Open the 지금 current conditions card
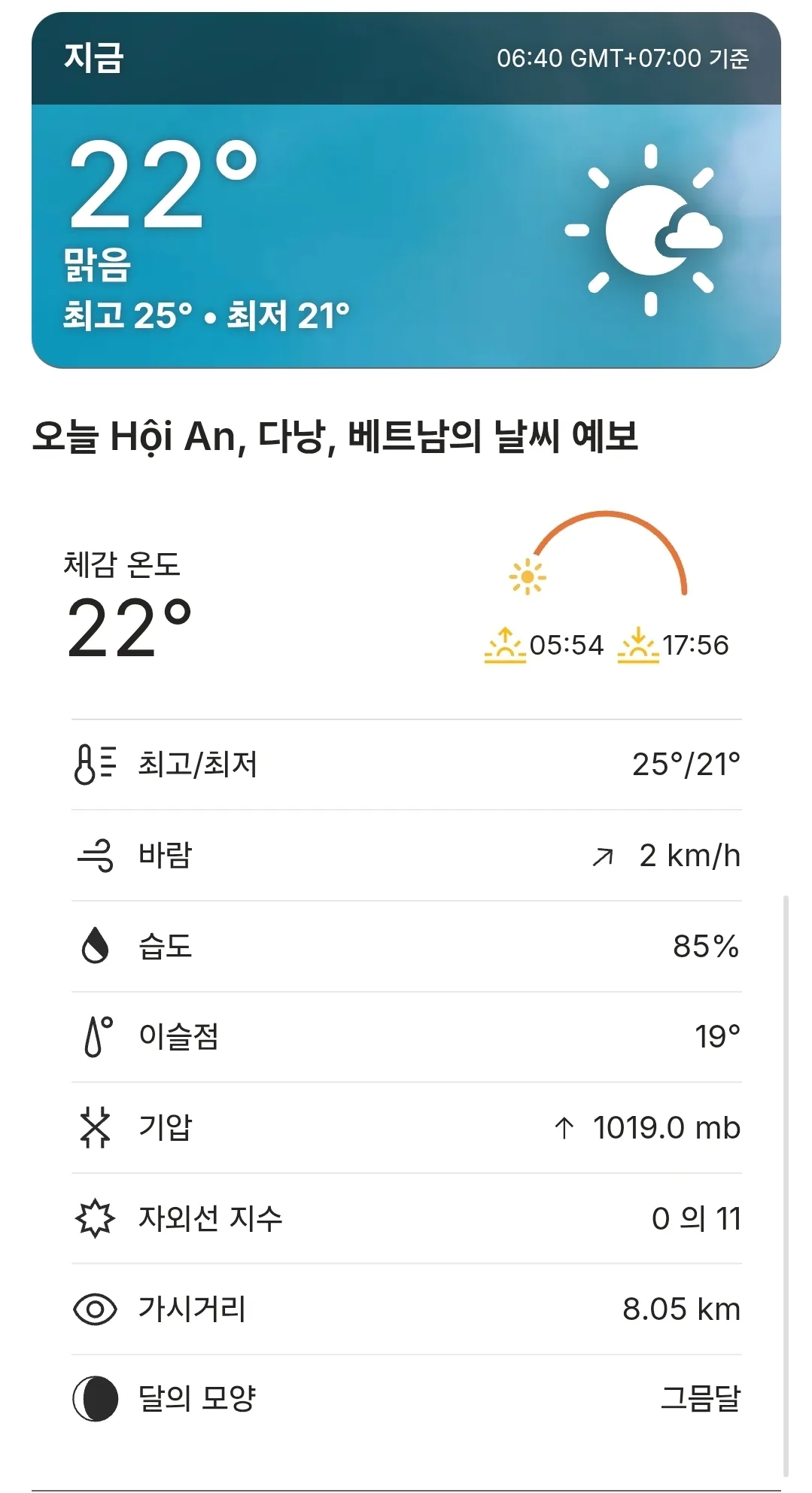This screenshot has width=812, height=1493. tap(406, 190)
